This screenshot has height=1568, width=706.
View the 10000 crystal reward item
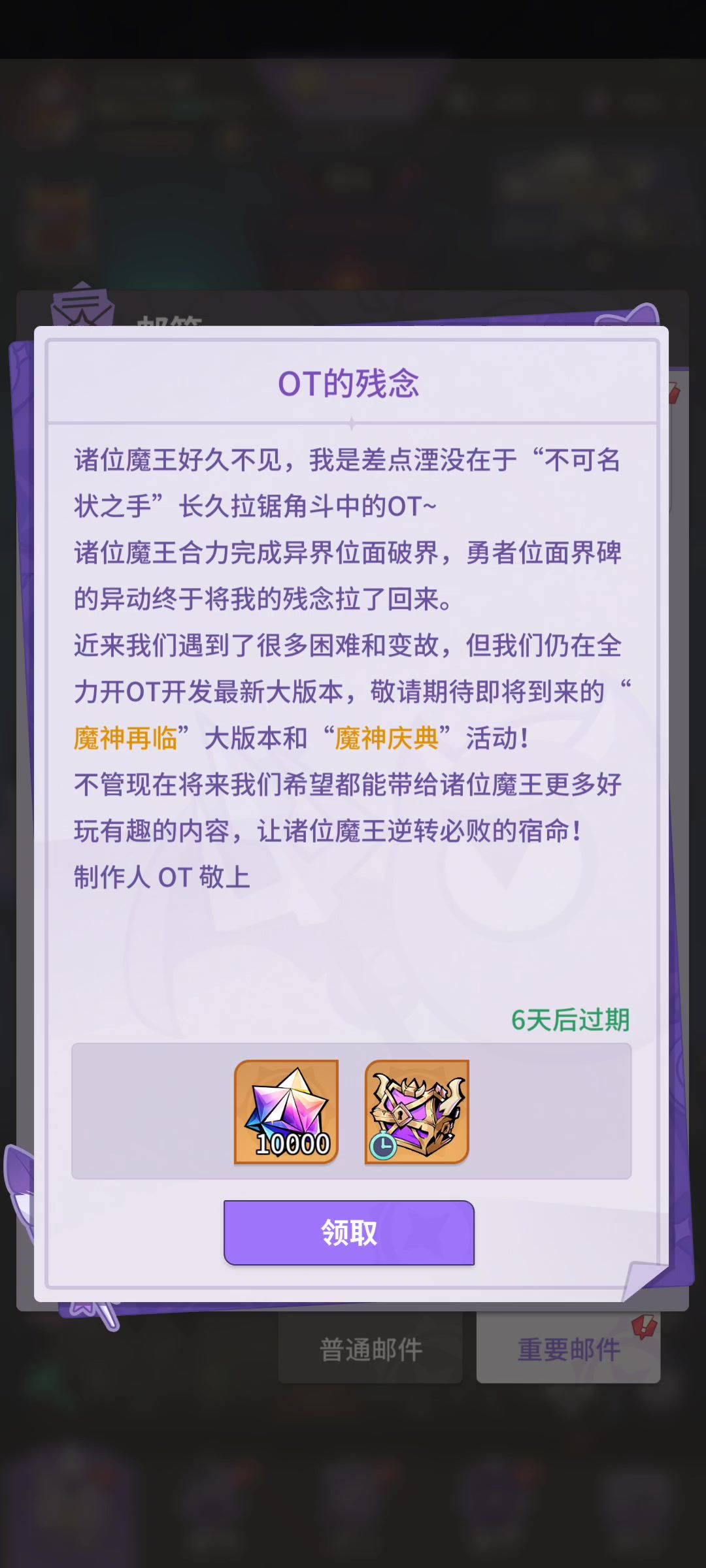(x=286, y=1111)
